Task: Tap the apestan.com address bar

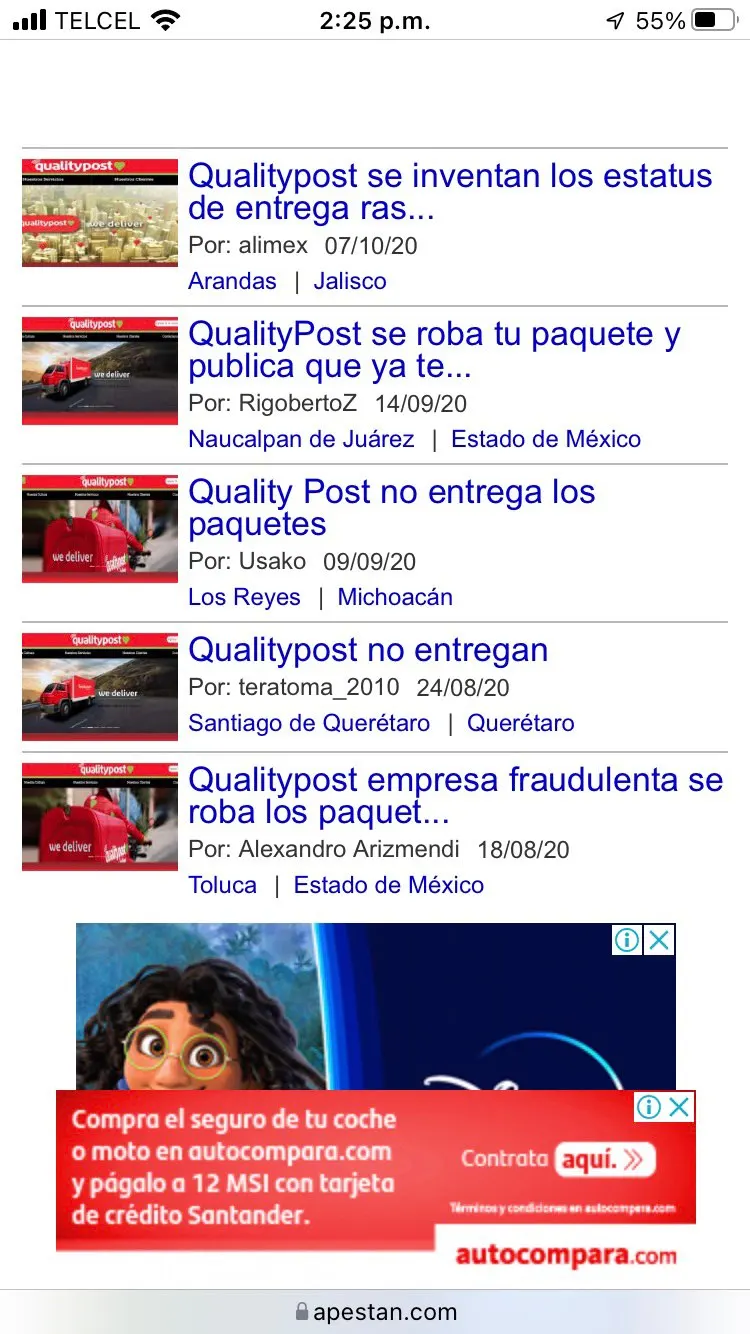Action: point(375,1312)
